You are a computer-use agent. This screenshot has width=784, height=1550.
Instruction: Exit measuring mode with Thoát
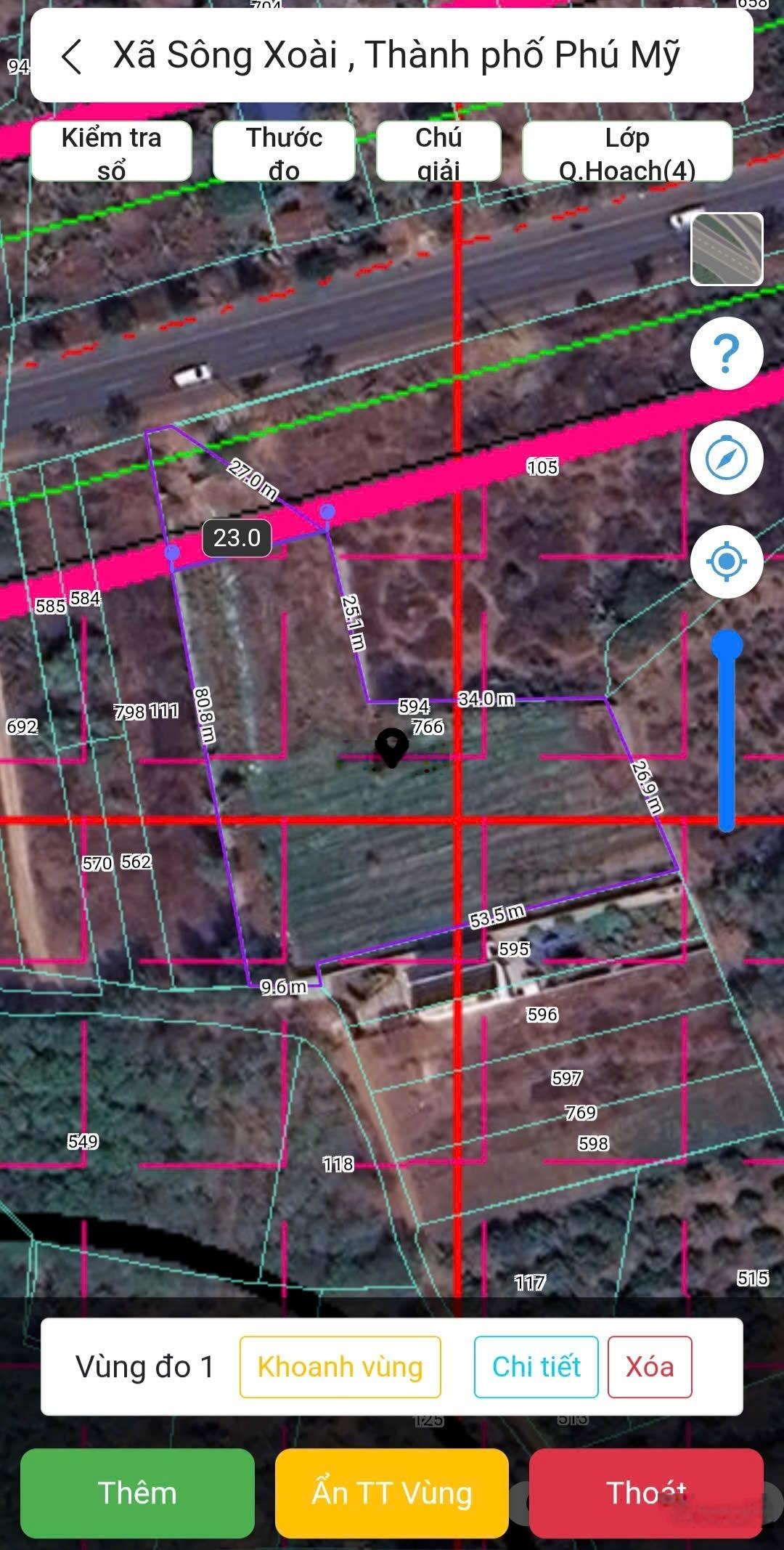tap(646, 1493)
